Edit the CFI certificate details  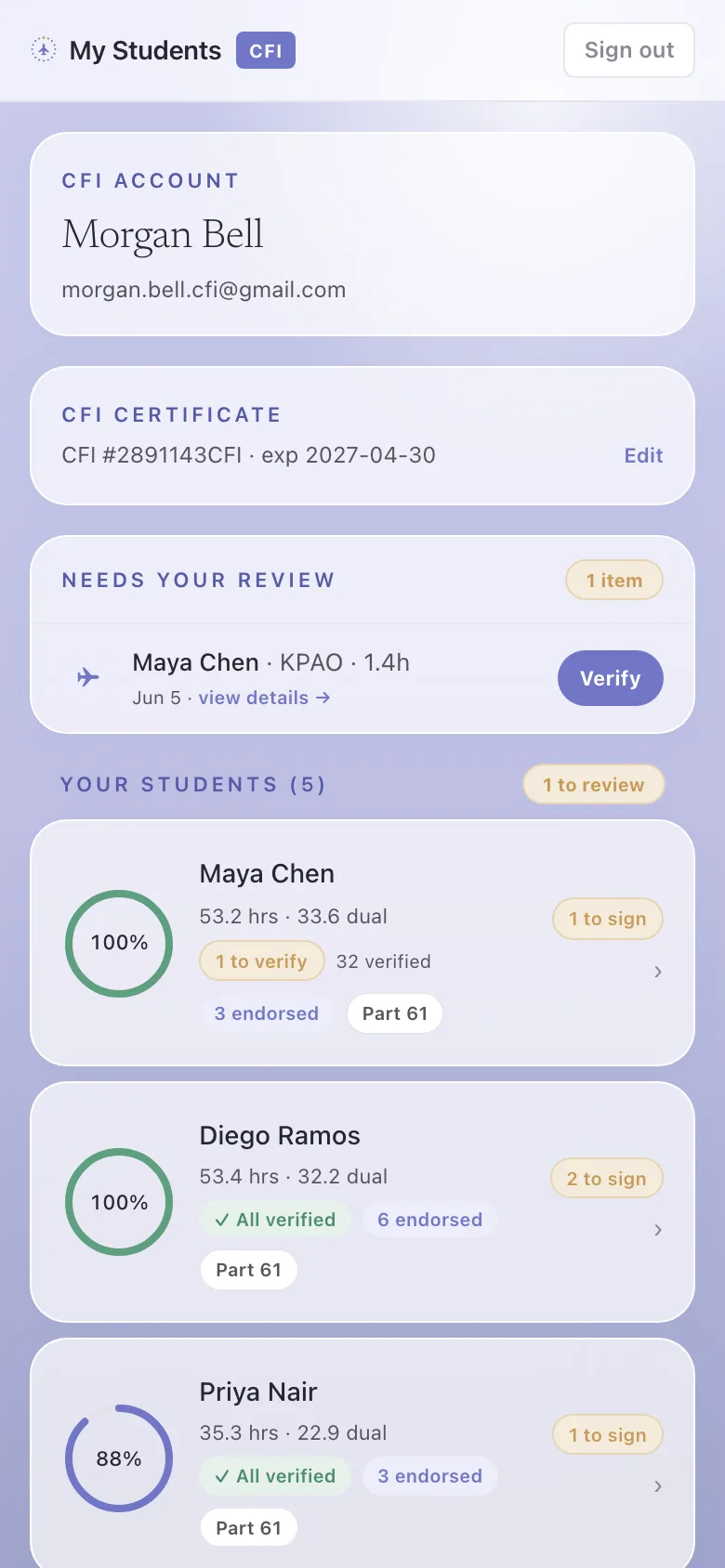[643, 455]
